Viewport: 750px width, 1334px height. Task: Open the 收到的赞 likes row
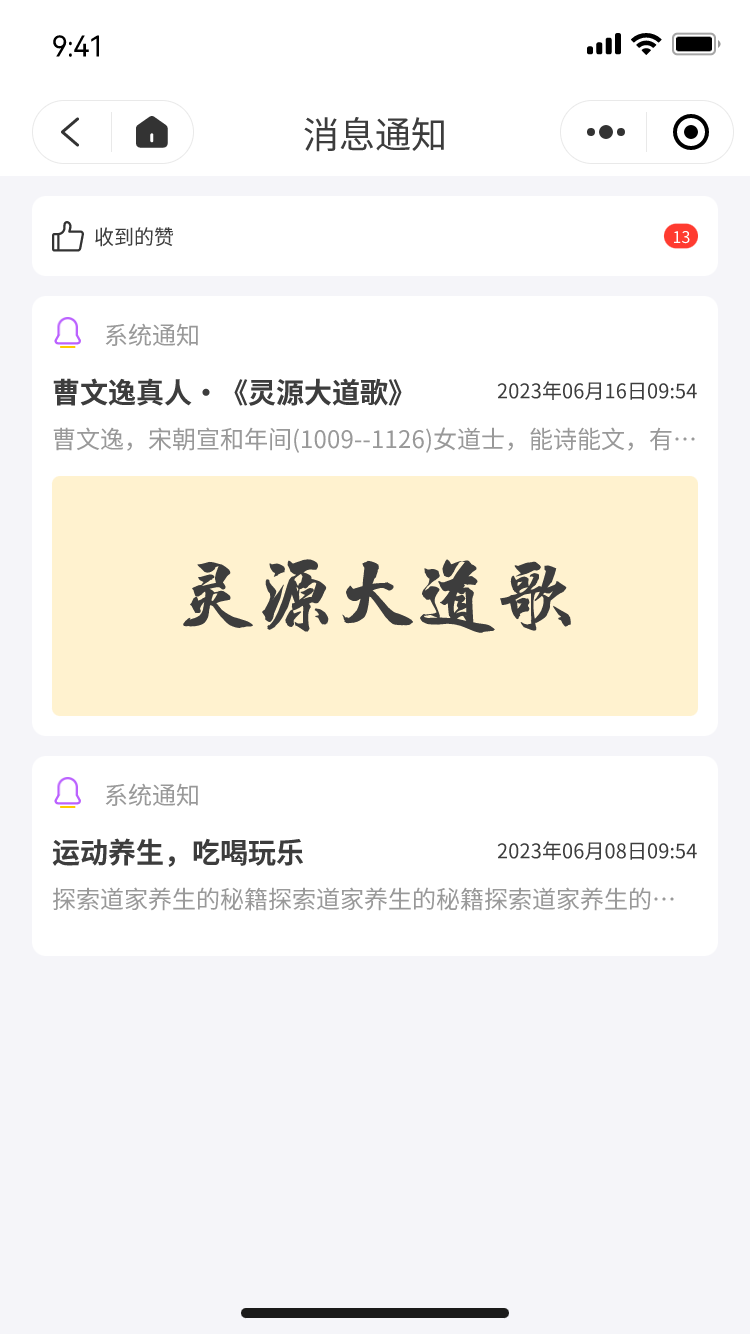point(374,237)
